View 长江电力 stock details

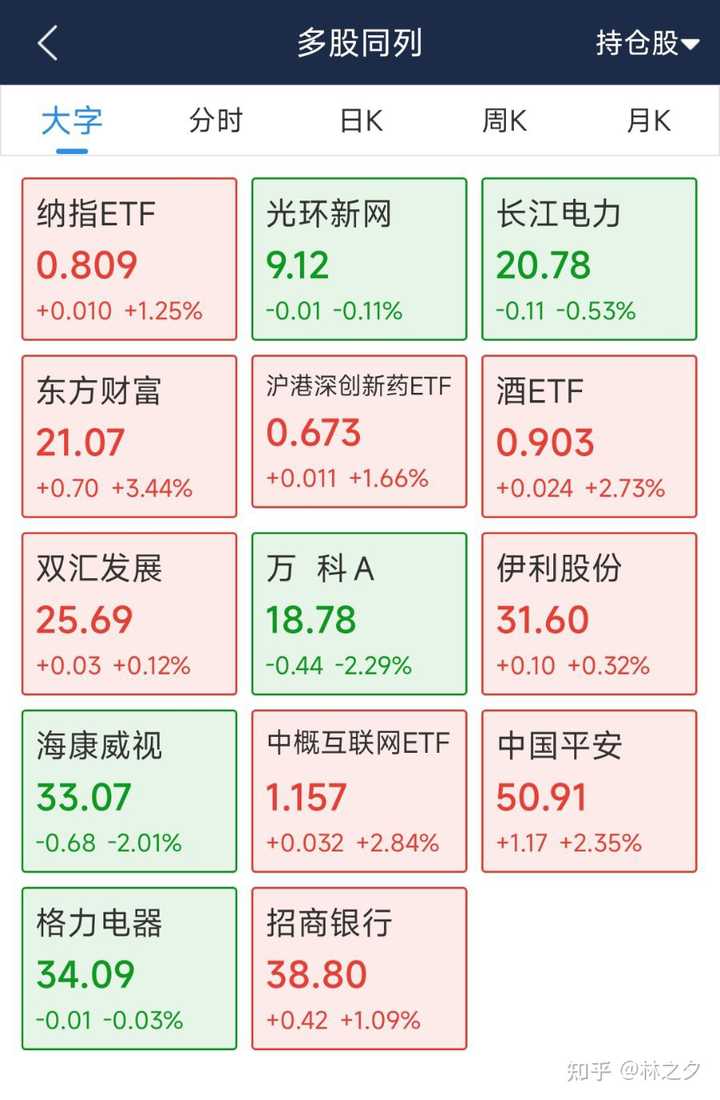pyautogui.click(x=589, y=259)
